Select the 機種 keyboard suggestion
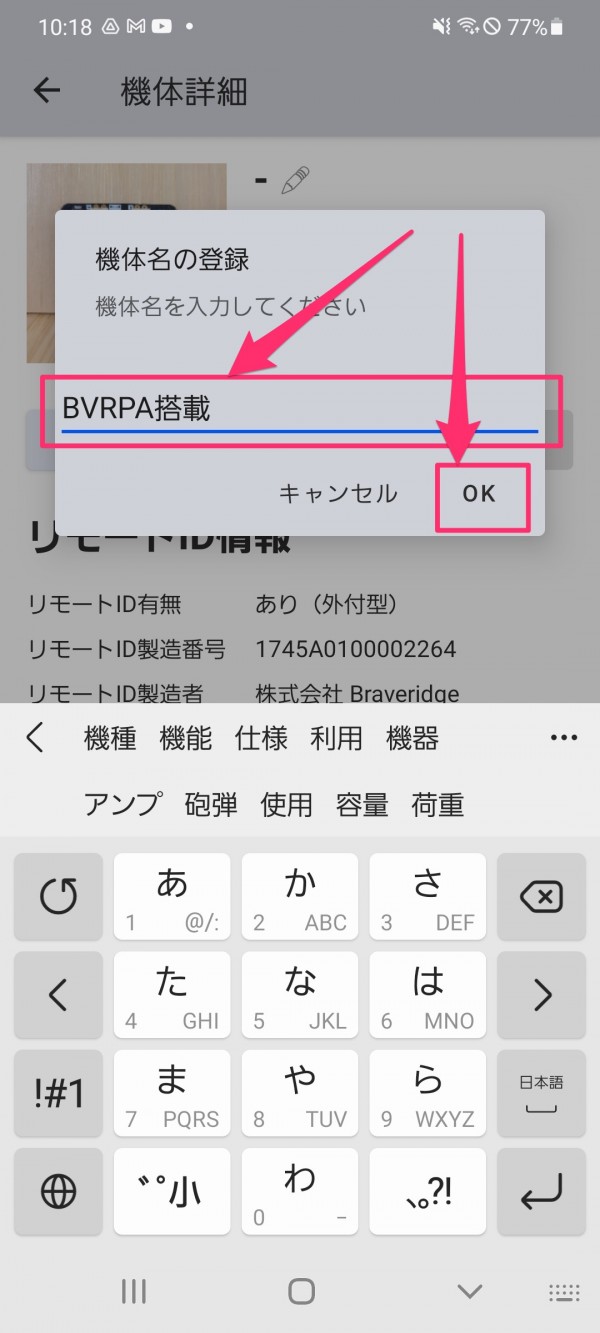Screen dimensions: 600x1333 point(110,739)
